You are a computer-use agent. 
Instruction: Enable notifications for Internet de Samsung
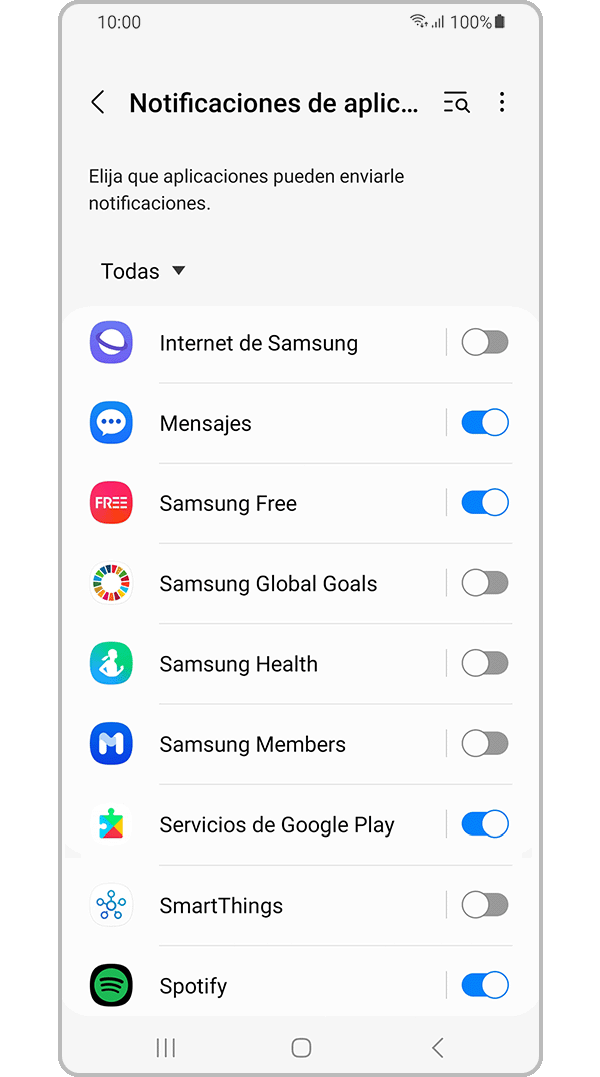(x=485, y=343)
